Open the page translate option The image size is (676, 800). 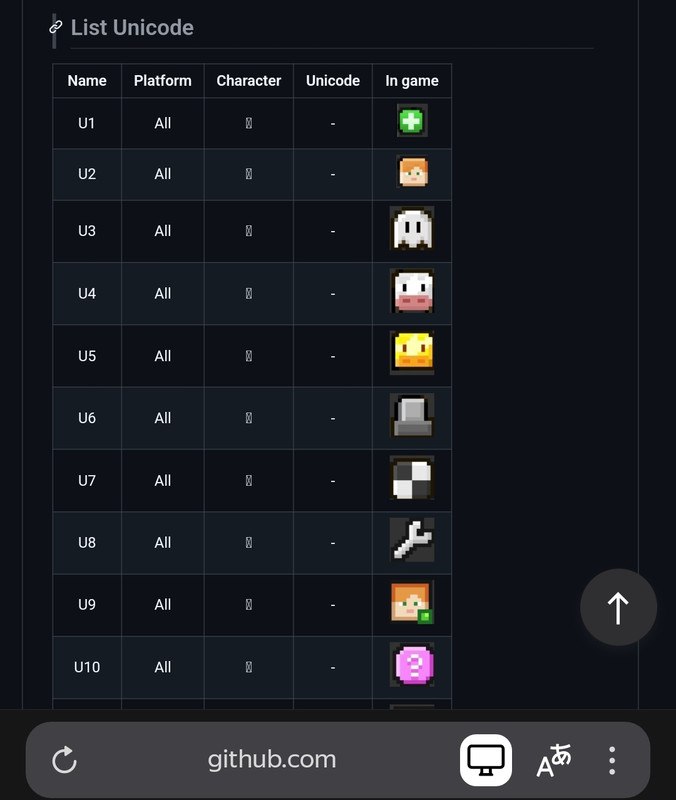tap(553, 760)
